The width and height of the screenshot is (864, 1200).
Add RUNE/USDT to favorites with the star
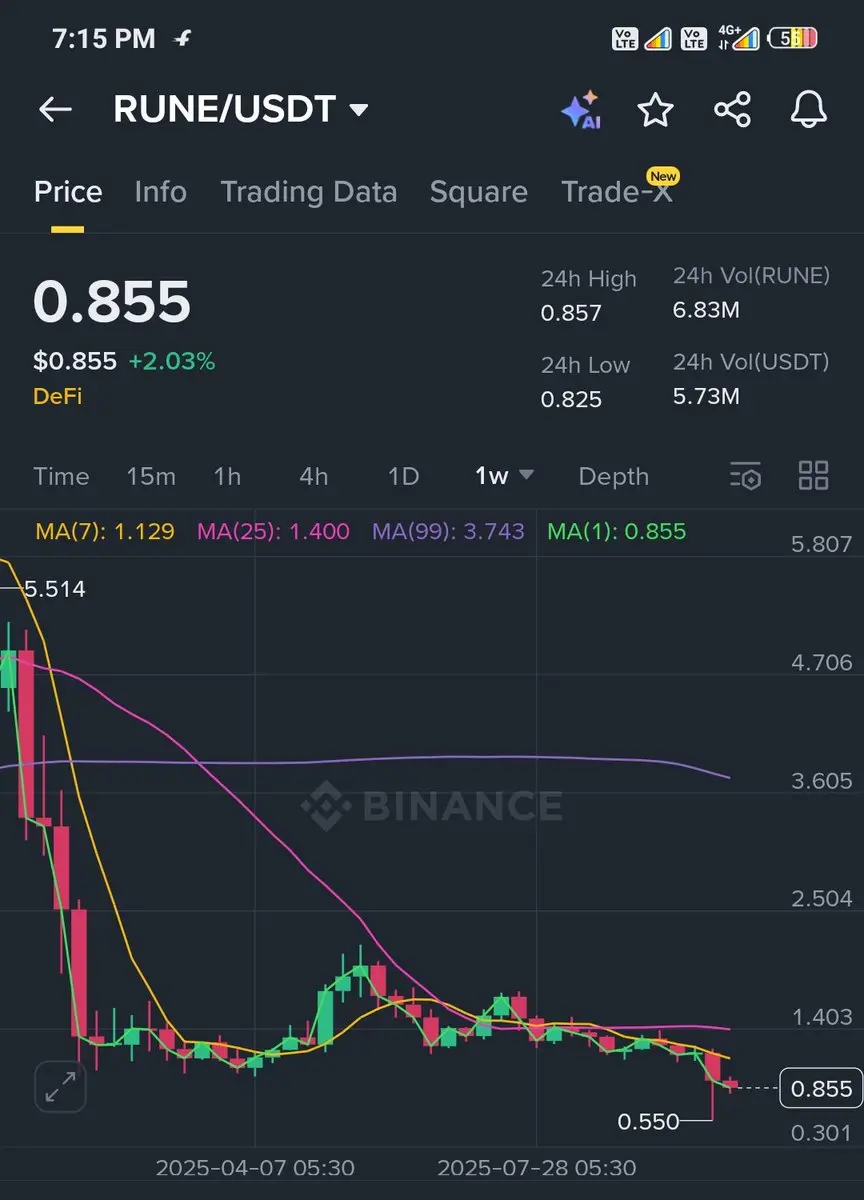click(x=656, y=110)
